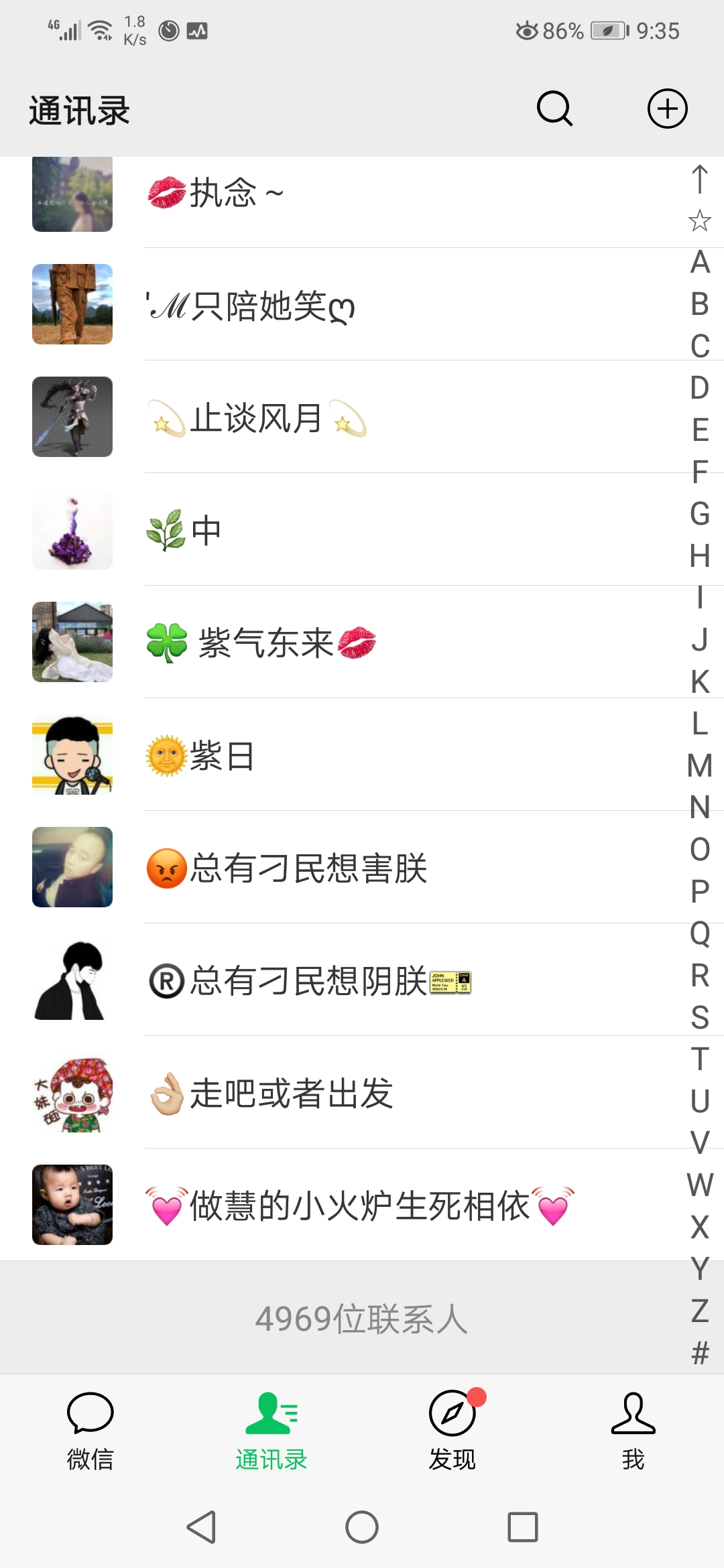Jump to top via index arrow
Screen dimensions: 724x1568
[700, 179]
